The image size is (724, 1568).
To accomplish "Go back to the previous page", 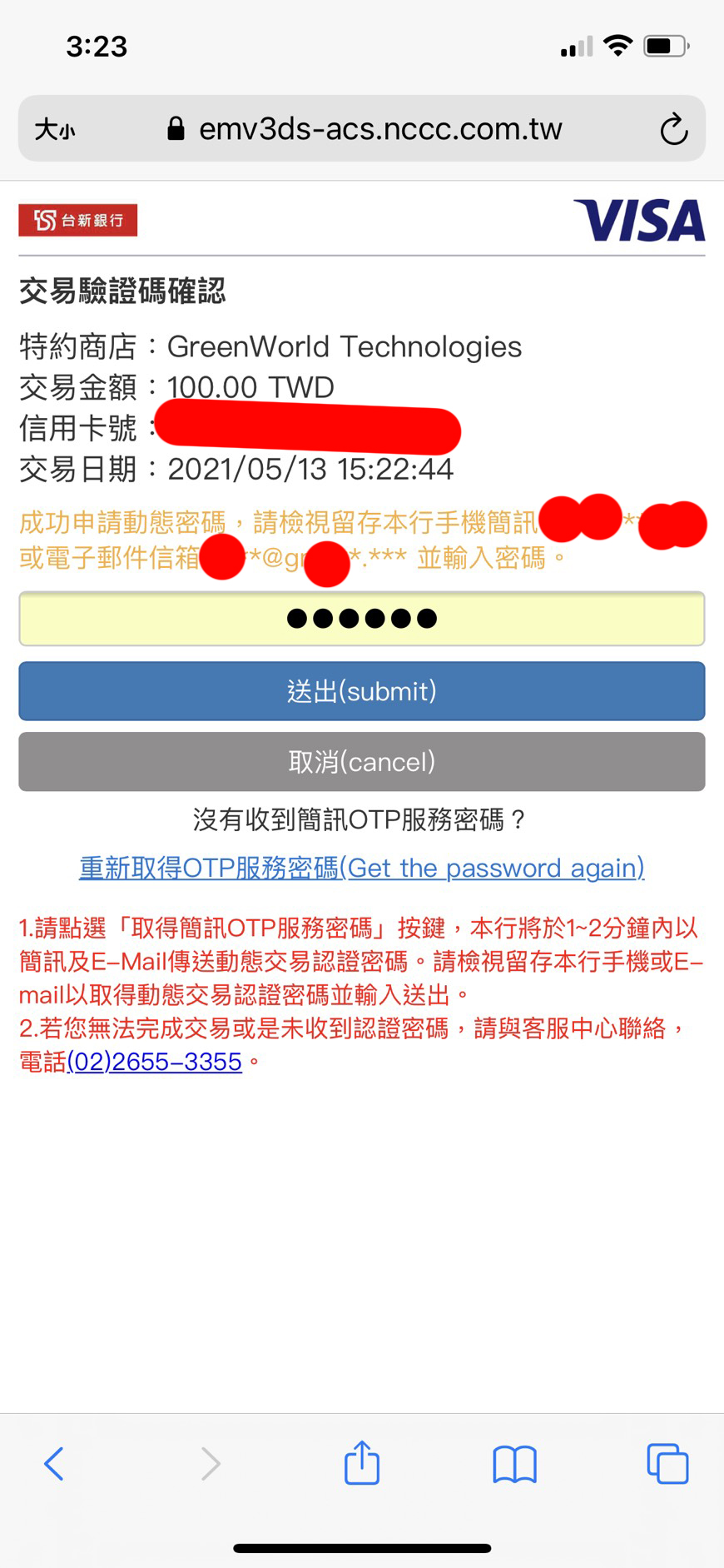I will point(54,1463).
